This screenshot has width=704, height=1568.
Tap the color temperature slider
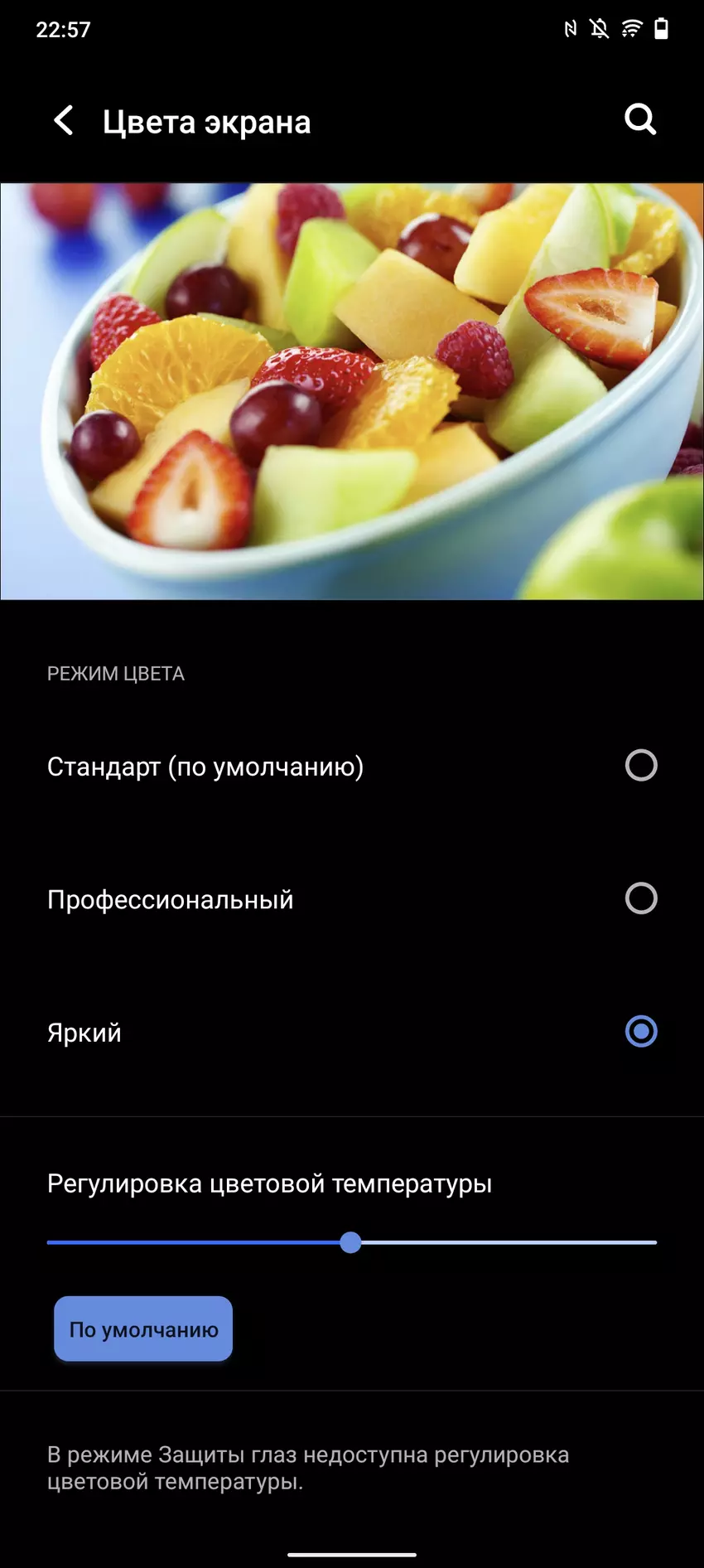click(x=351, y=1242)
